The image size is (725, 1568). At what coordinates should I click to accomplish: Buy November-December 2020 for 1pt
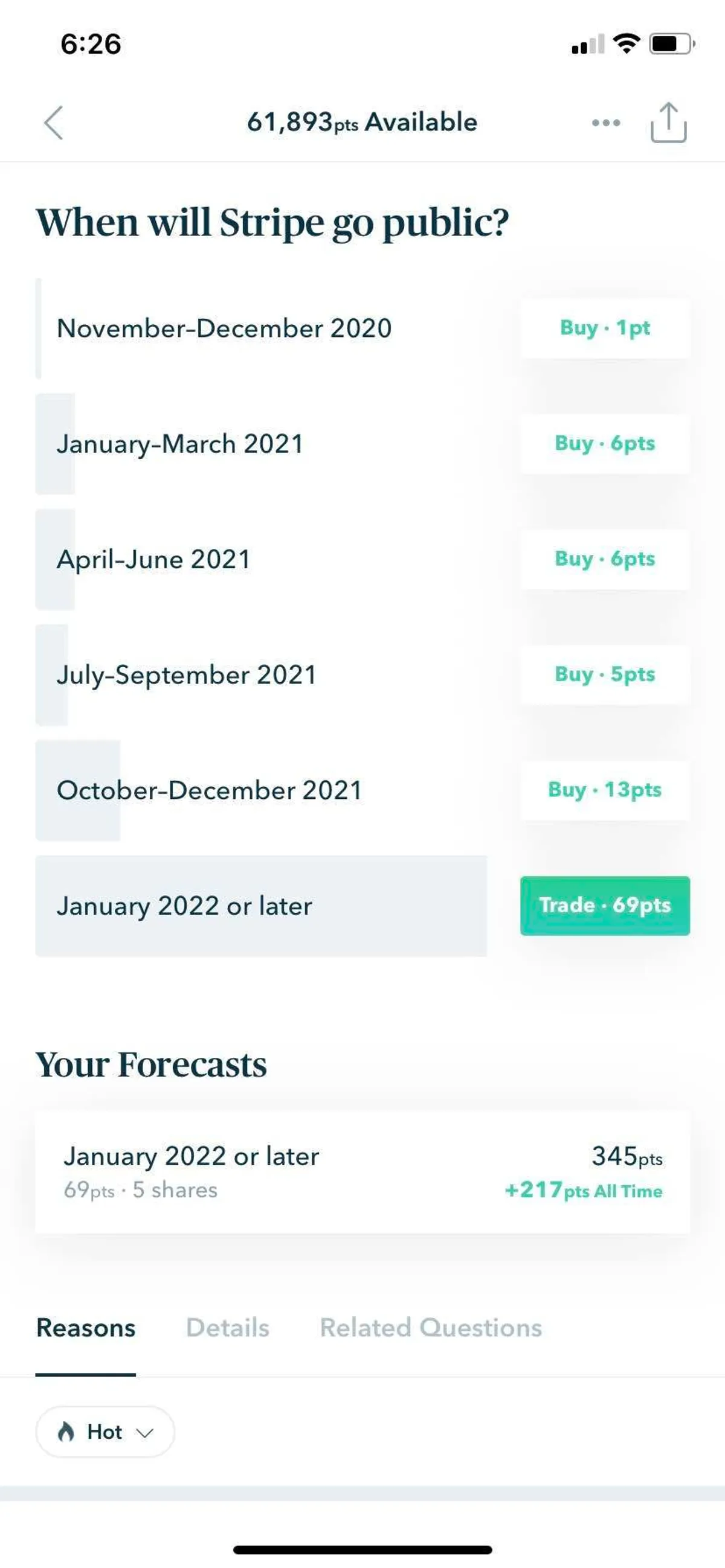(x=604, y=328)
